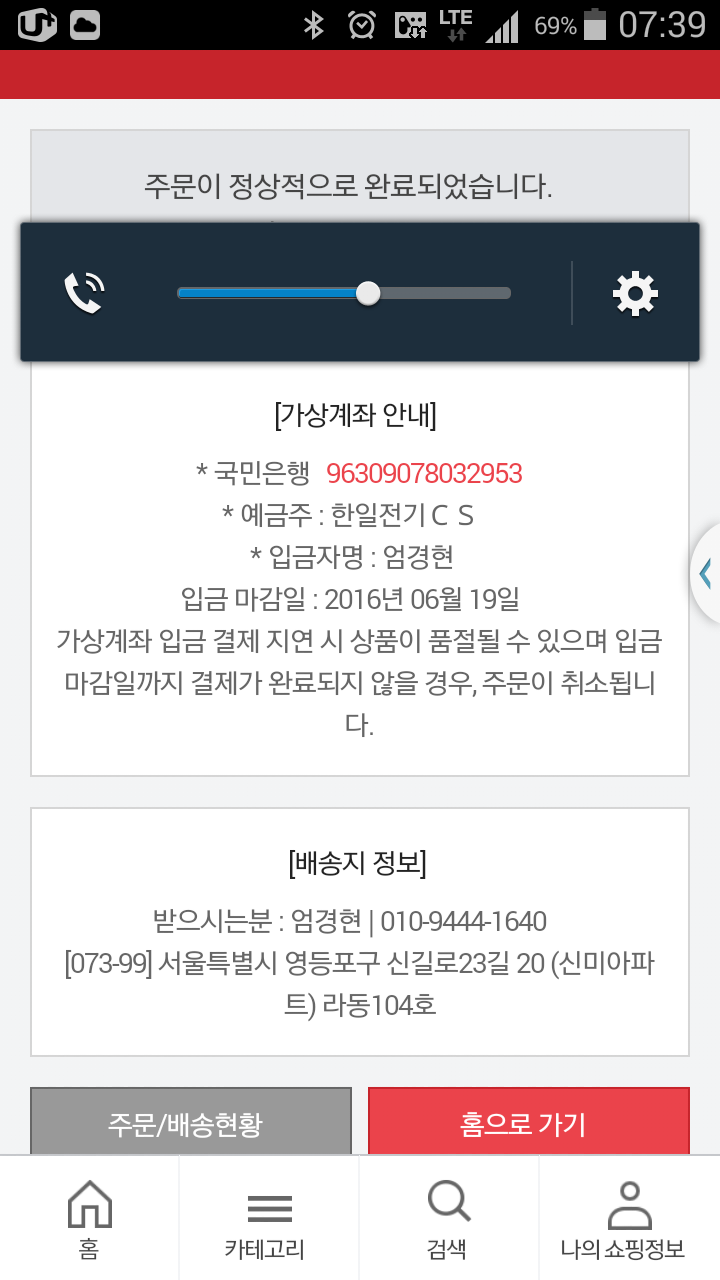Open the 검색 search tab
Screen dimensions: 720x1280
pos(448,1219)
